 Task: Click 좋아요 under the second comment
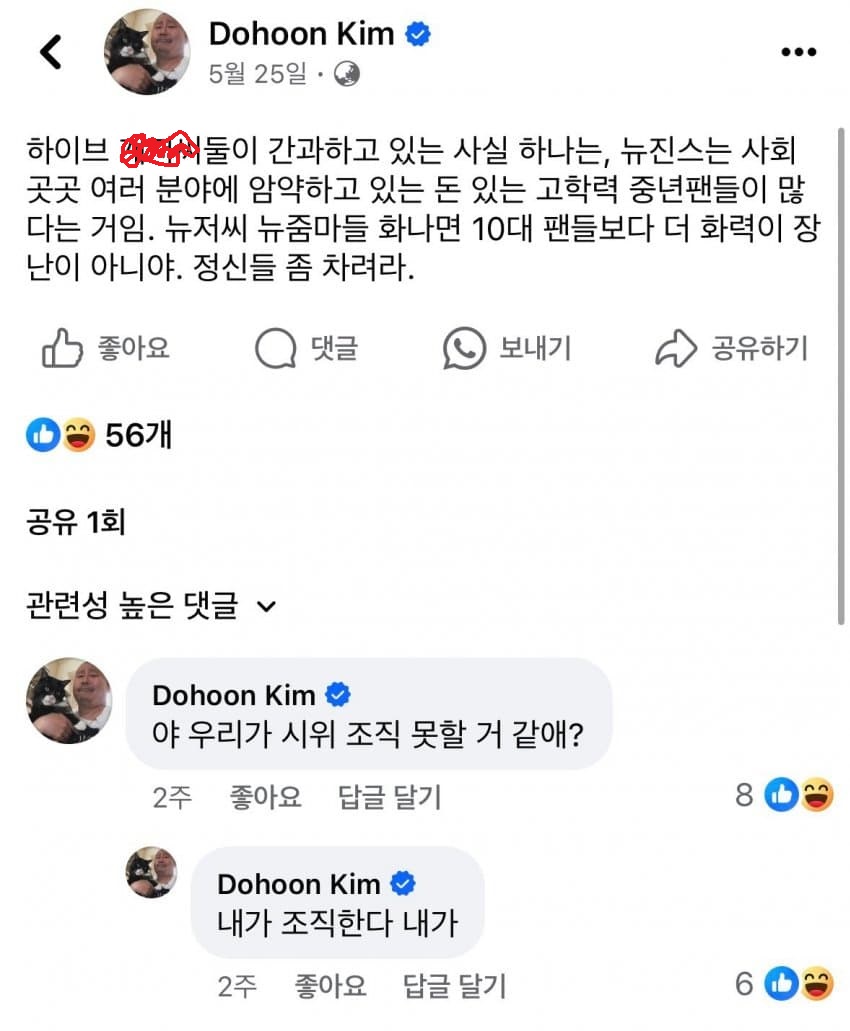click(330, 985)
